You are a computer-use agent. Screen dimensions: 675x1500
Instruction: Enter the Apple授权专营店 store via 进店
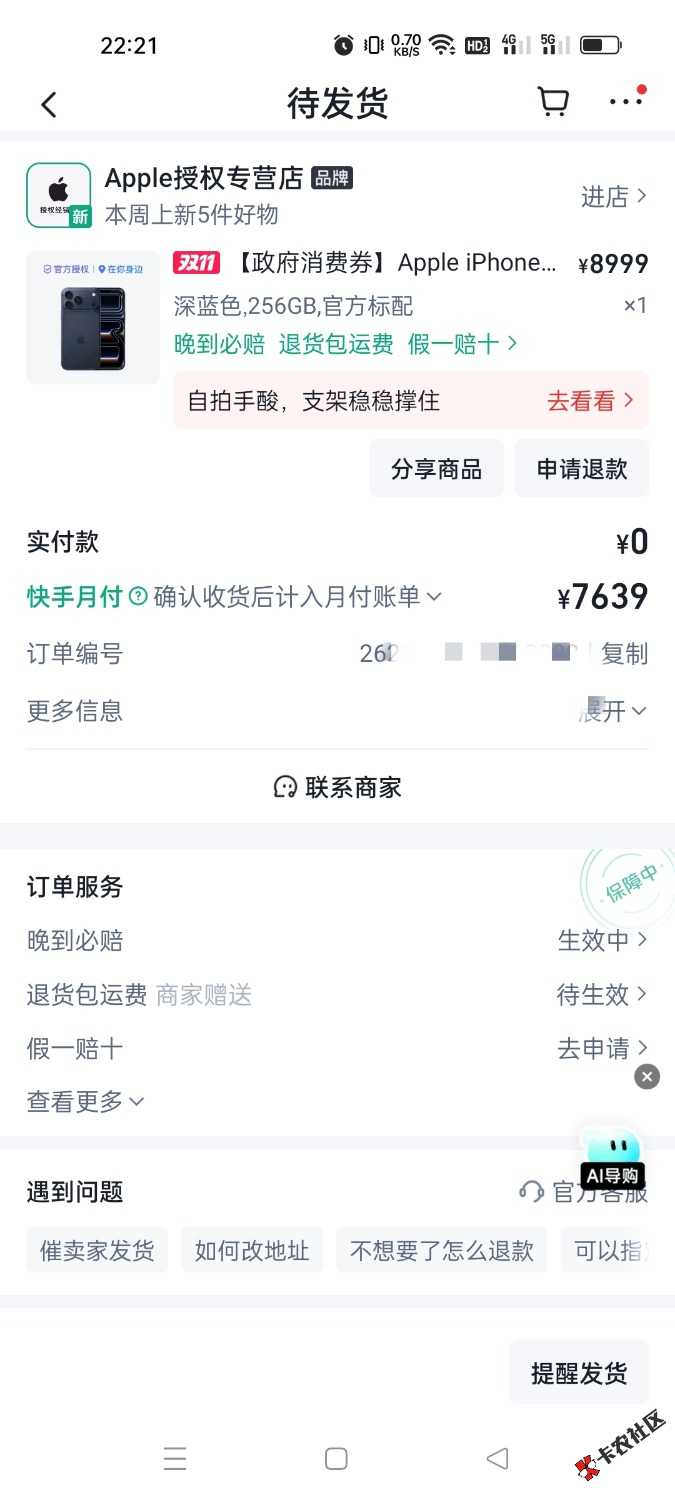[x=614, y=197]
